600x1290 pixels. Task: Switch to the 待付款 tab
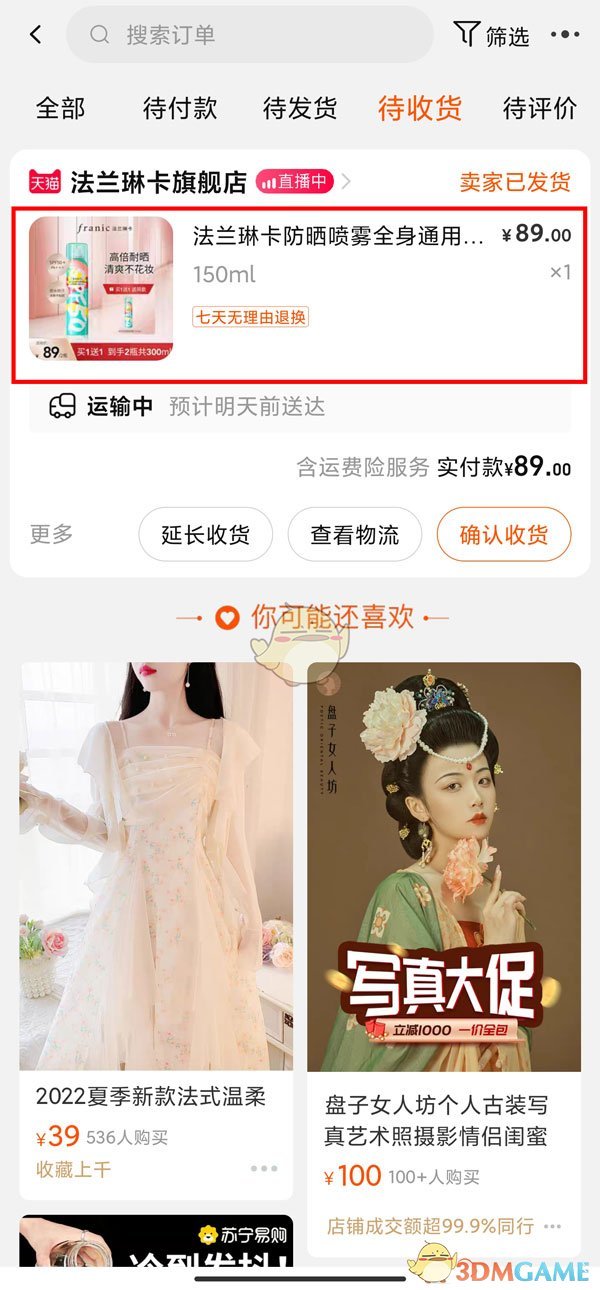180,108
